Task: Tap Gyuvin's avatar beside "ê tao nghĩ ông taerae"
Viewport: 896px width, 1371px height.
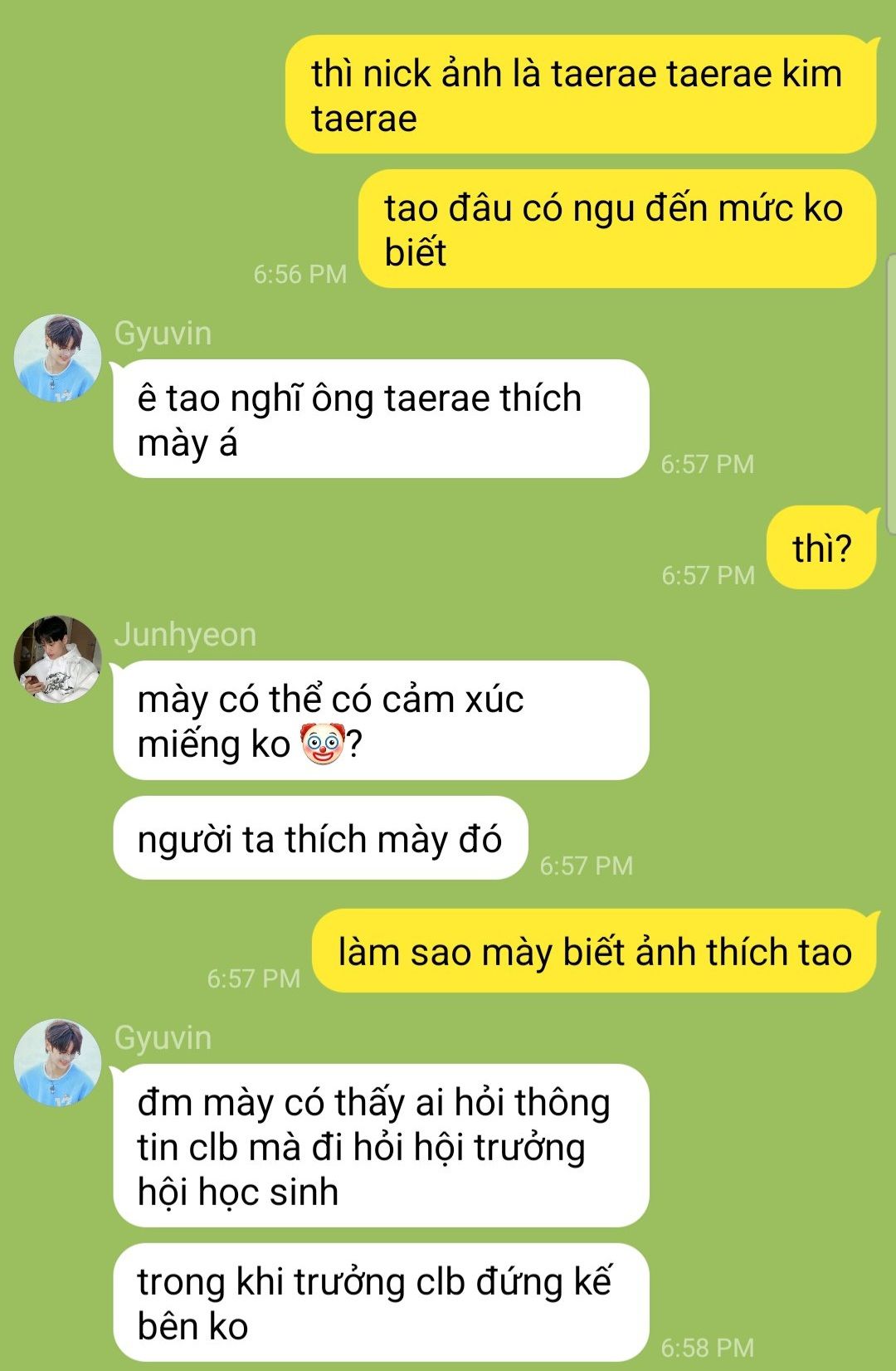Action: [57, 358]
